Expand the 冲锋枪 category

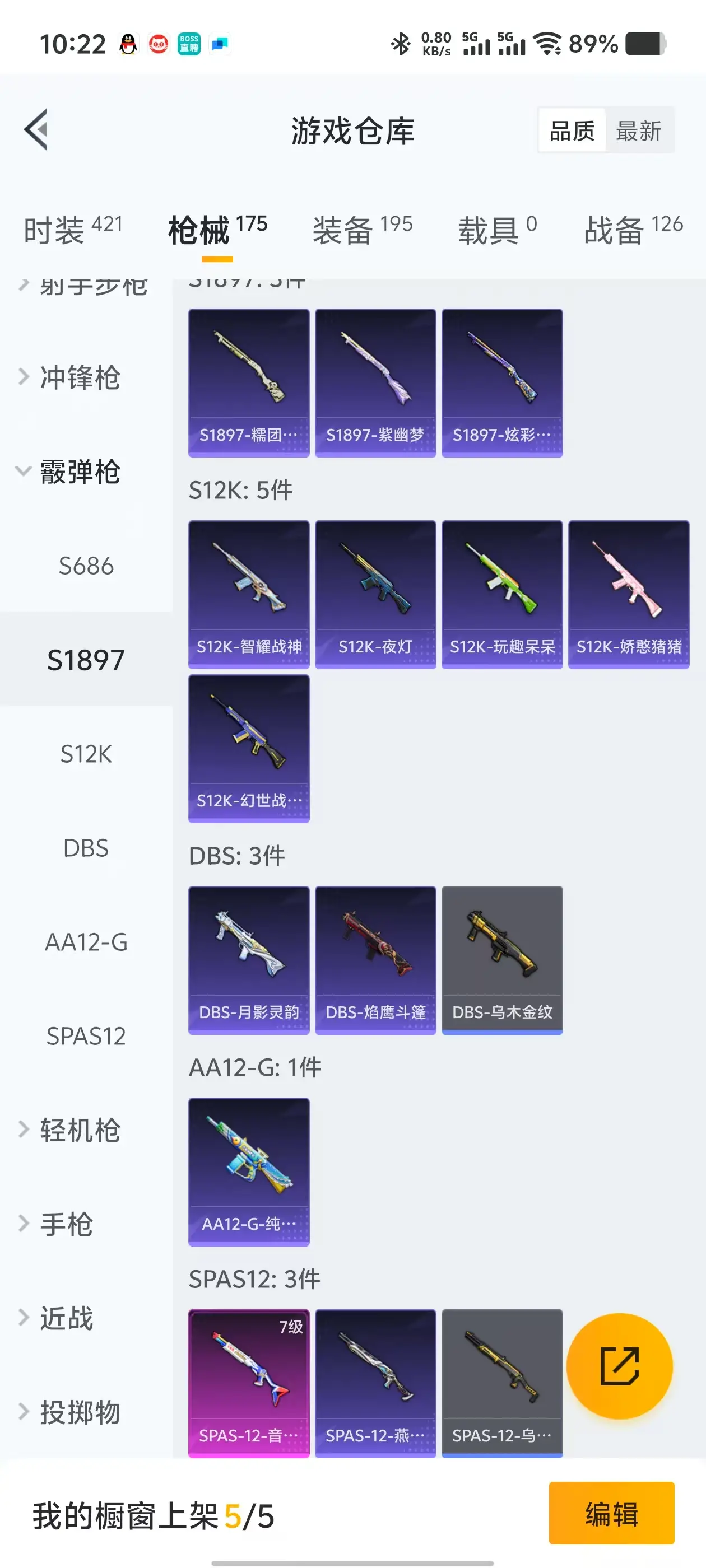(79, 377)
